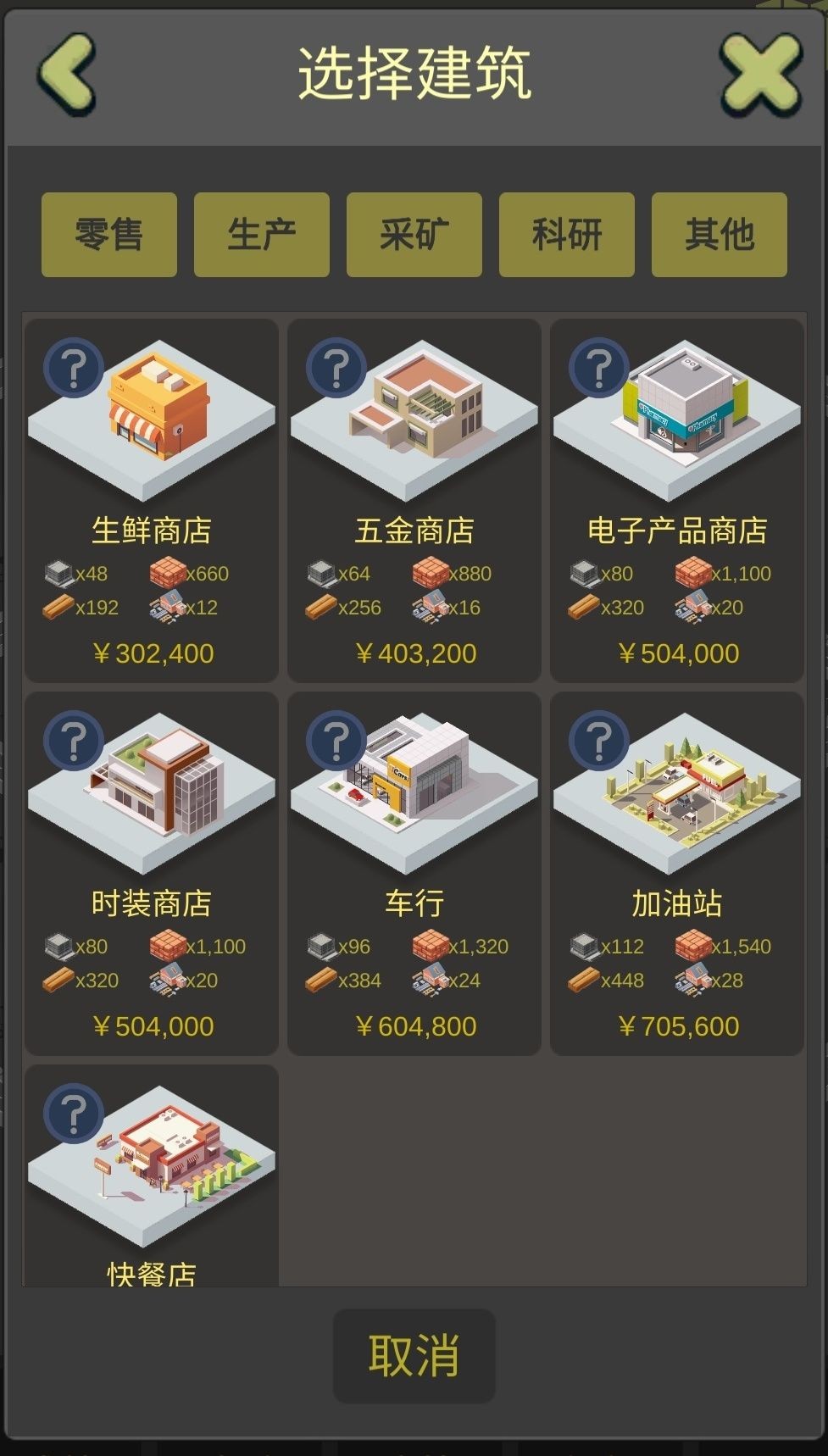Open the help icon on 加油站

pos(599,741)
